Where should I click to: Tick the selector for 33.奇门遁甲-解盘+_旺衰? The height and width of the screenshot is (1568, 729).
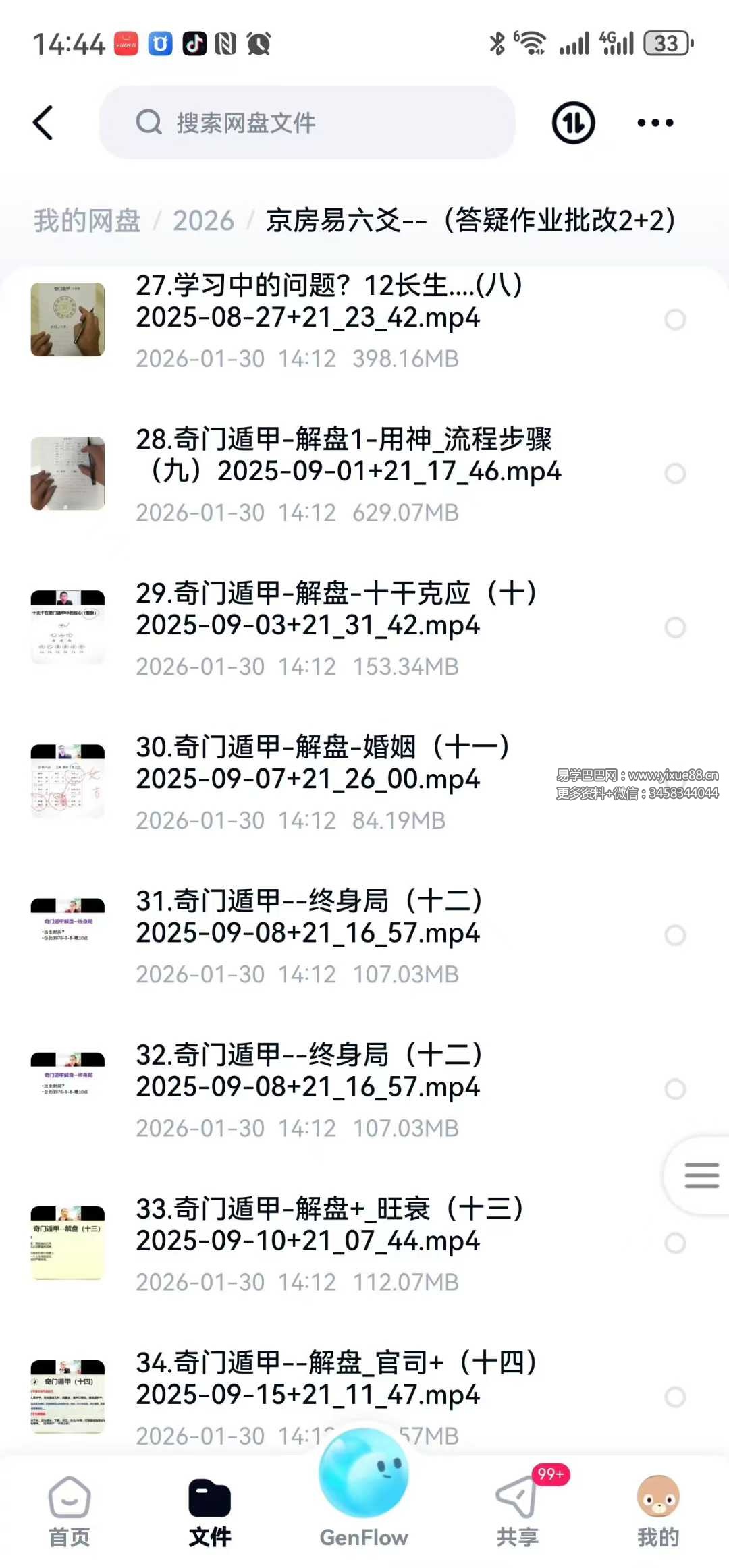tap(675, 1243)
